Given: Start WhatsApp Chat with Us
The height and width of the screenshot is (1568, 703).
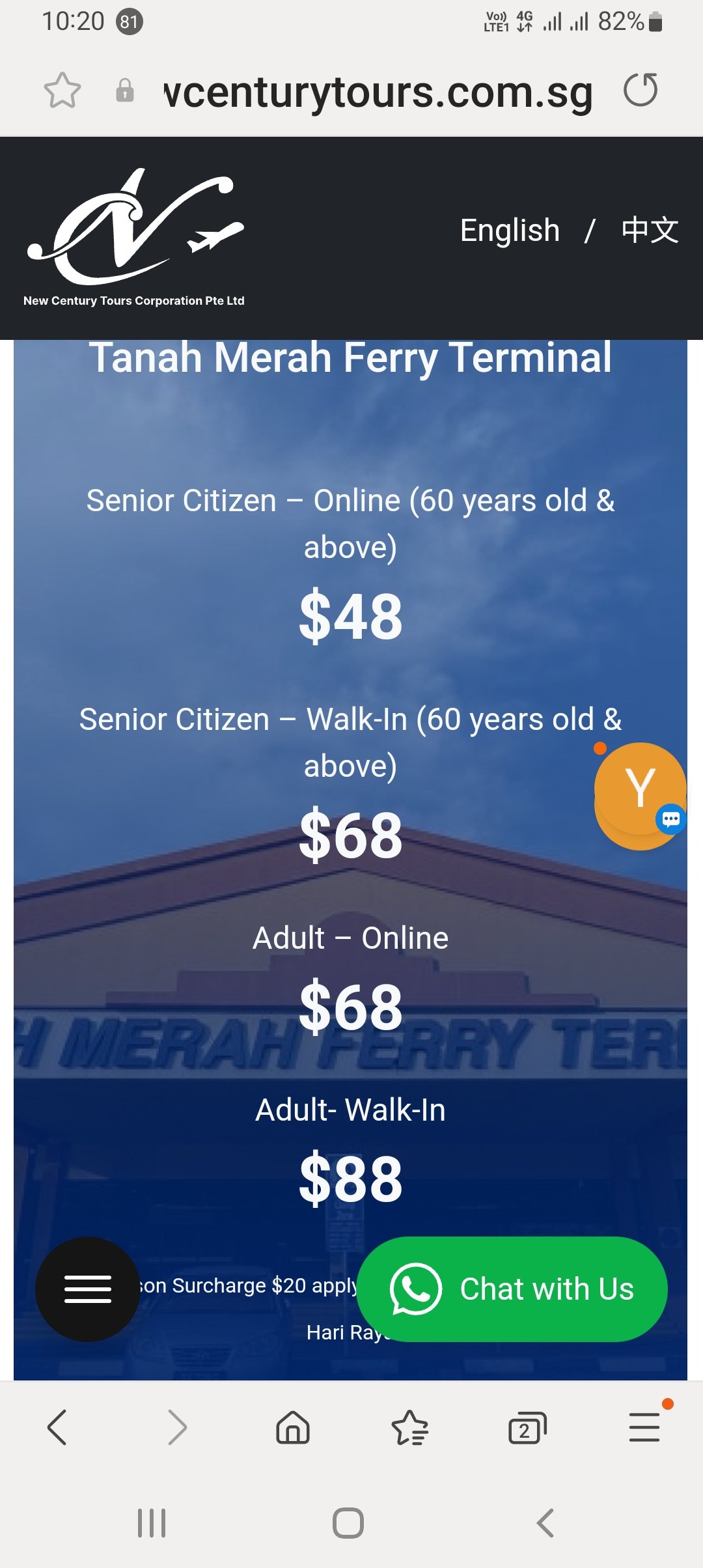Looking at the screenshot, I should (512, 1289).
